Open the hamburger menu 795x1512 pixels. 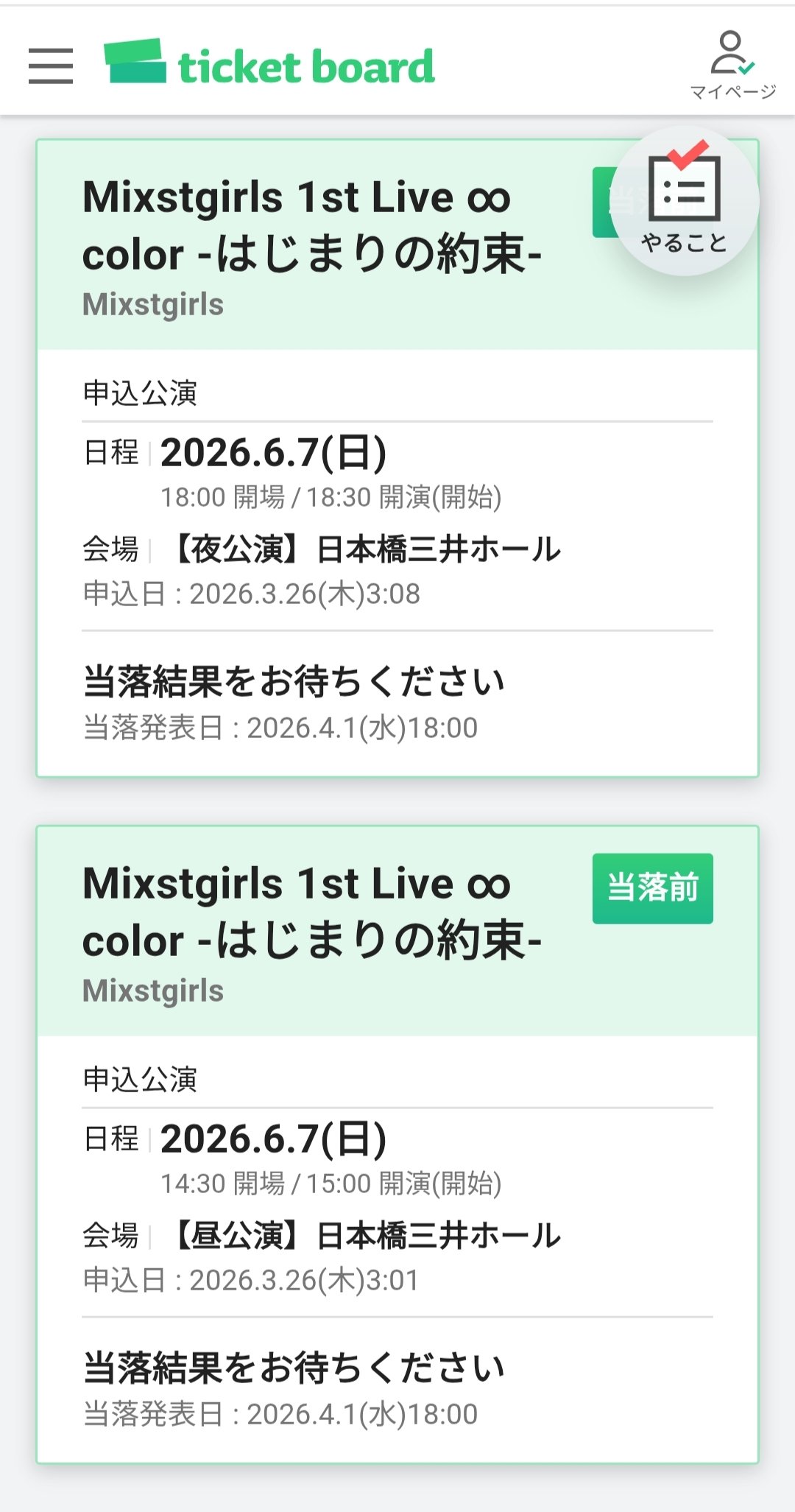coord(51,66)
